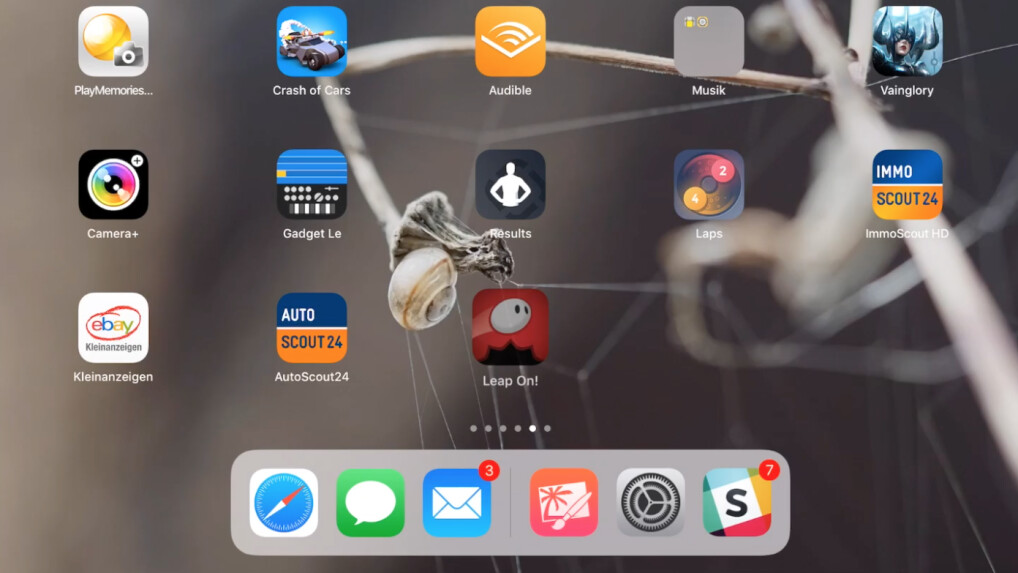The height and width of the screenshot is (573, 1018).
Task: Open Safari from the dock
Action: pos(284,502)
